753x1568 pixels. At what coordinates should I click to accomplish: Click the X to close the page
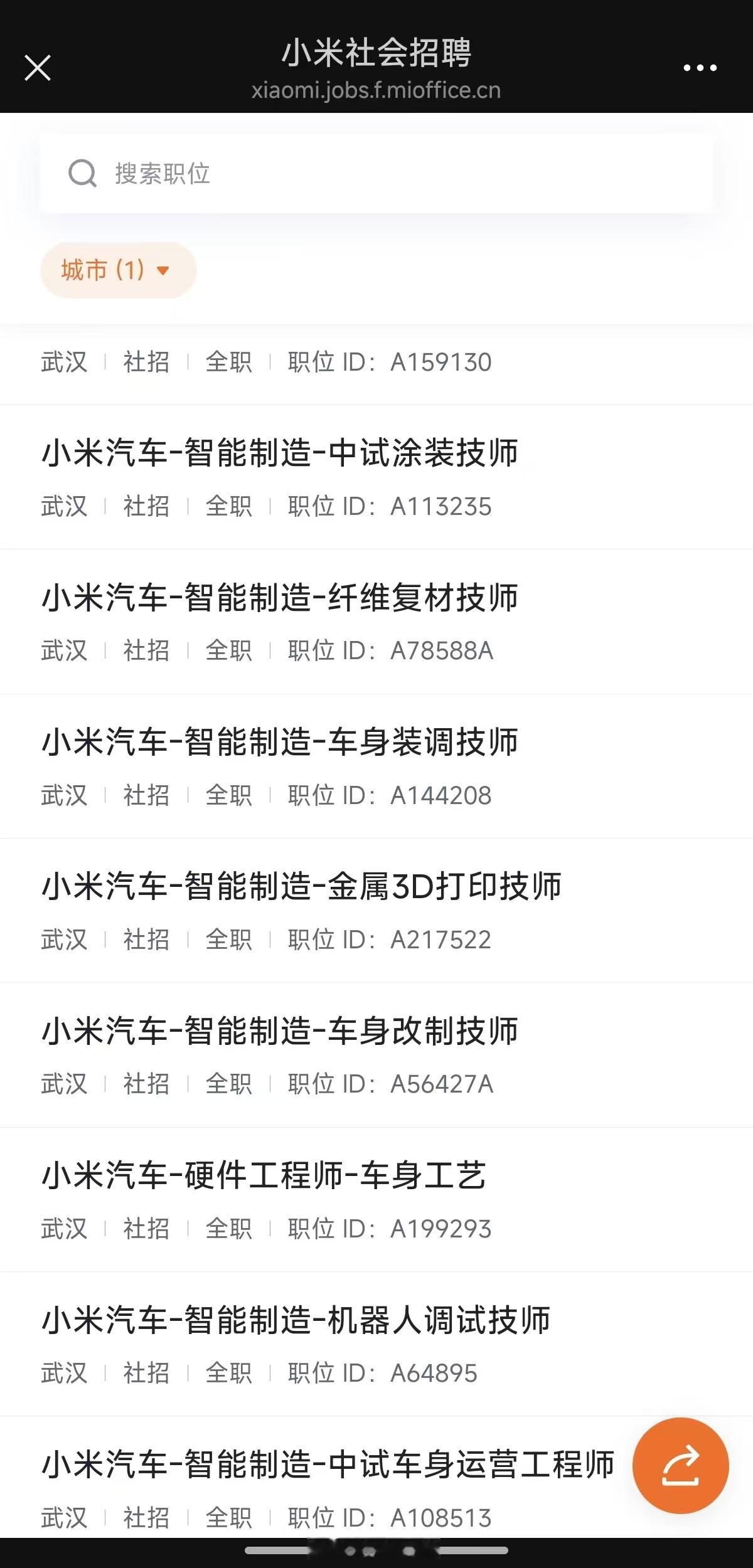point(37,68)
